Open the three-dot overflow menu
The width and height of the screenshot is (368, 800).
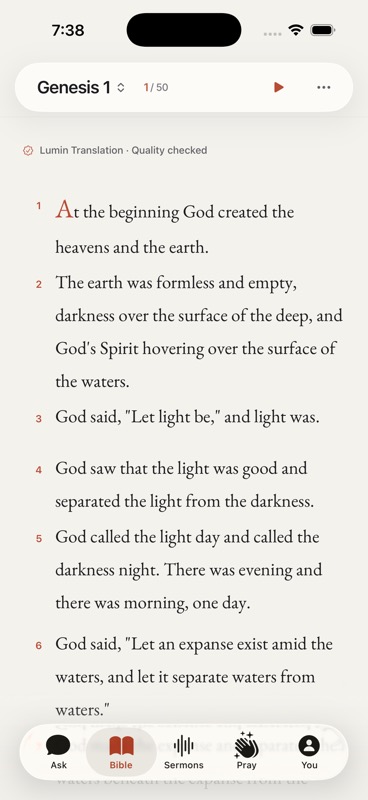[x=324, y=88]
